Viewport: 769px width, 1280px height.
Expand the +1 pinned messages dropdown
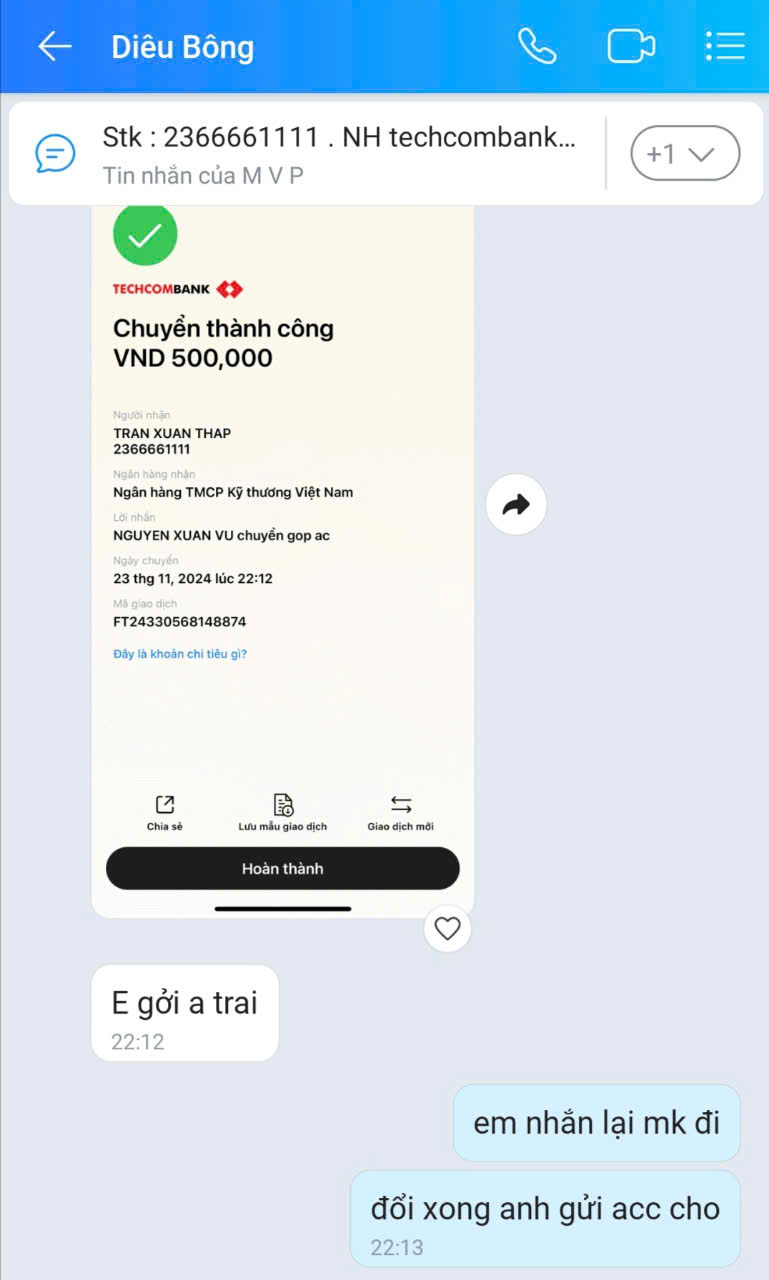(x=684, y=154)
